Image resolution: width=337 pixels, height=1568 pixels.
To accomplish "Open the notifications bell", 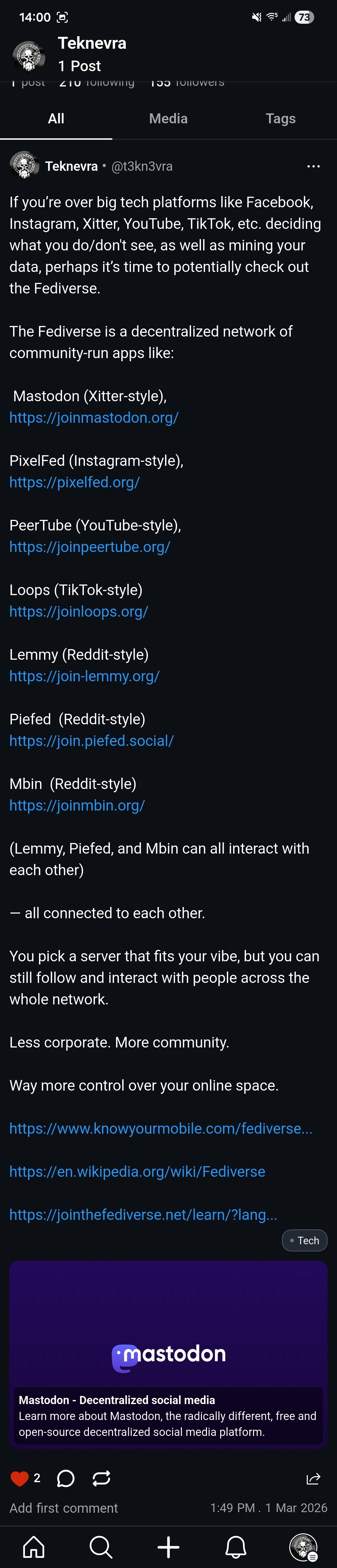I will click(236, 1546).
